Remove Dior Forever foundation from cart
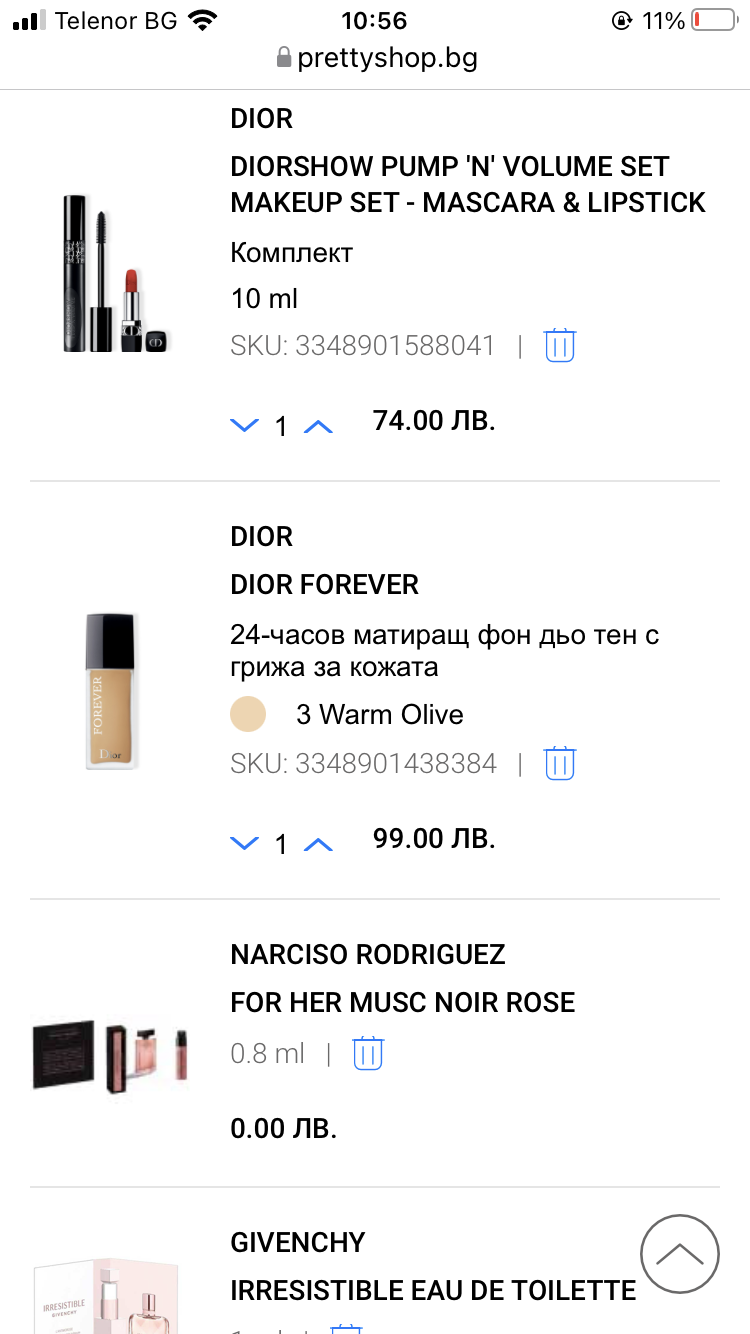Screen dimensions: 750x1334 [560, 763]
